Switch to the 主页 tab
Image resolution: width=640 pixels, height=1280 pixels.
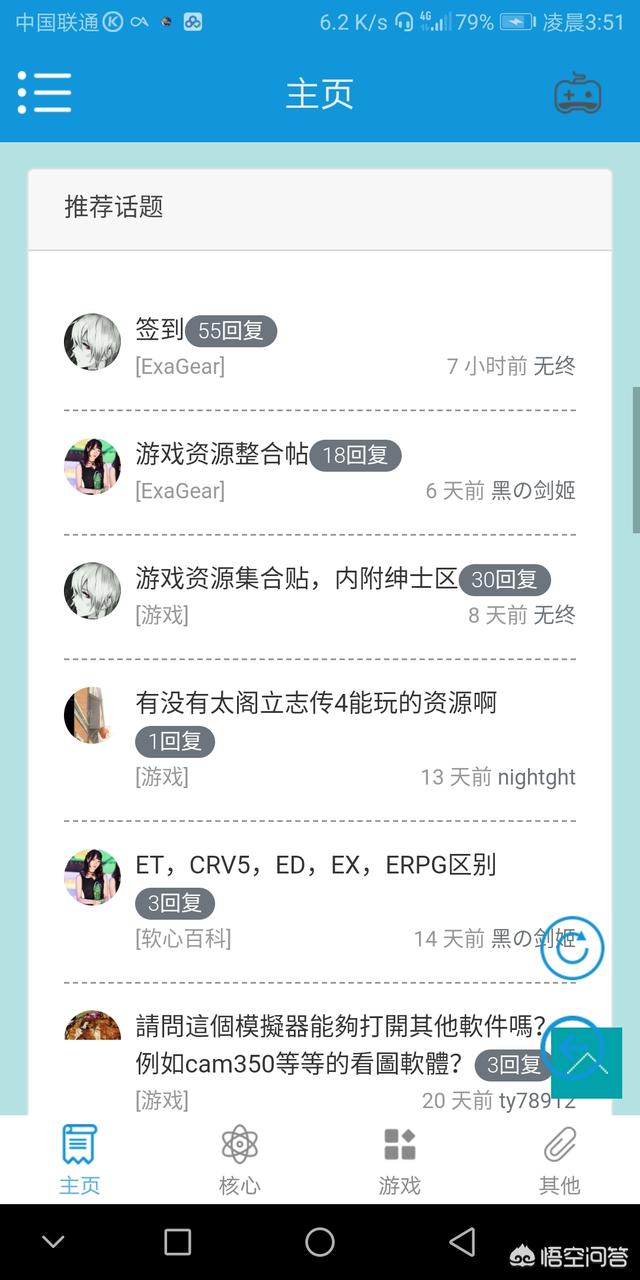tap(79, 1160)
